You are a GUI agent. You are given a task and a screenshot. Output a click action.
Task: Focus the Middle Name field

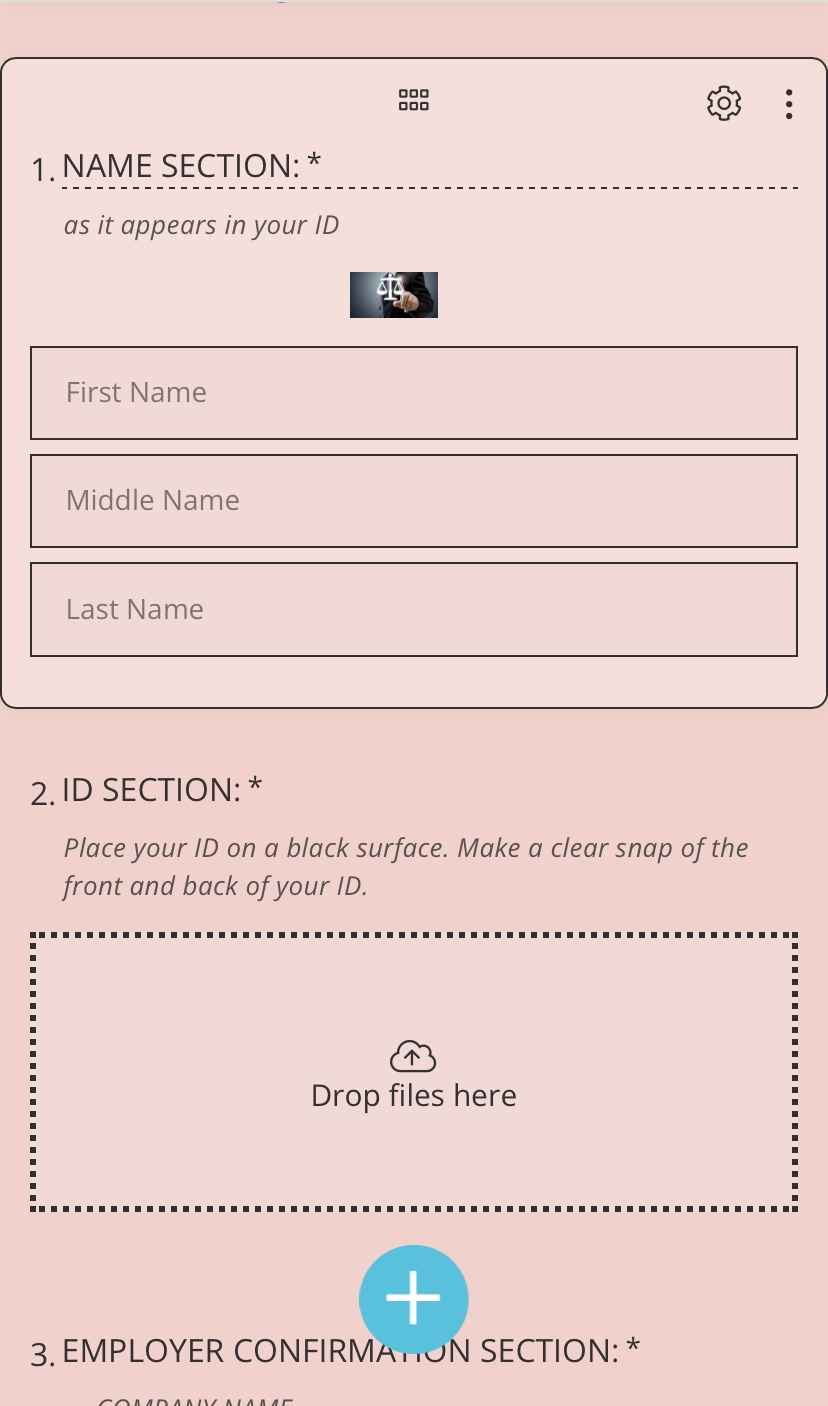pyautogui.click(x=413, y=500)
